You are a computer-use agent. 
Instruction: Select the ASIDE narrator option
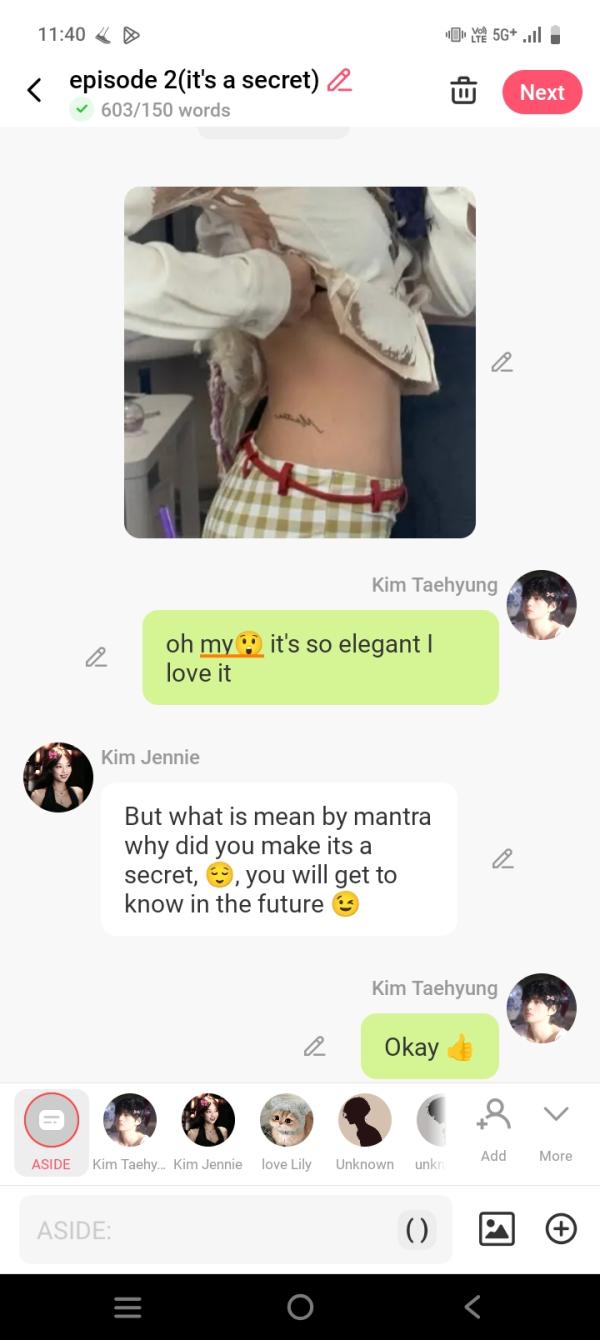[x=51, y=1132]
